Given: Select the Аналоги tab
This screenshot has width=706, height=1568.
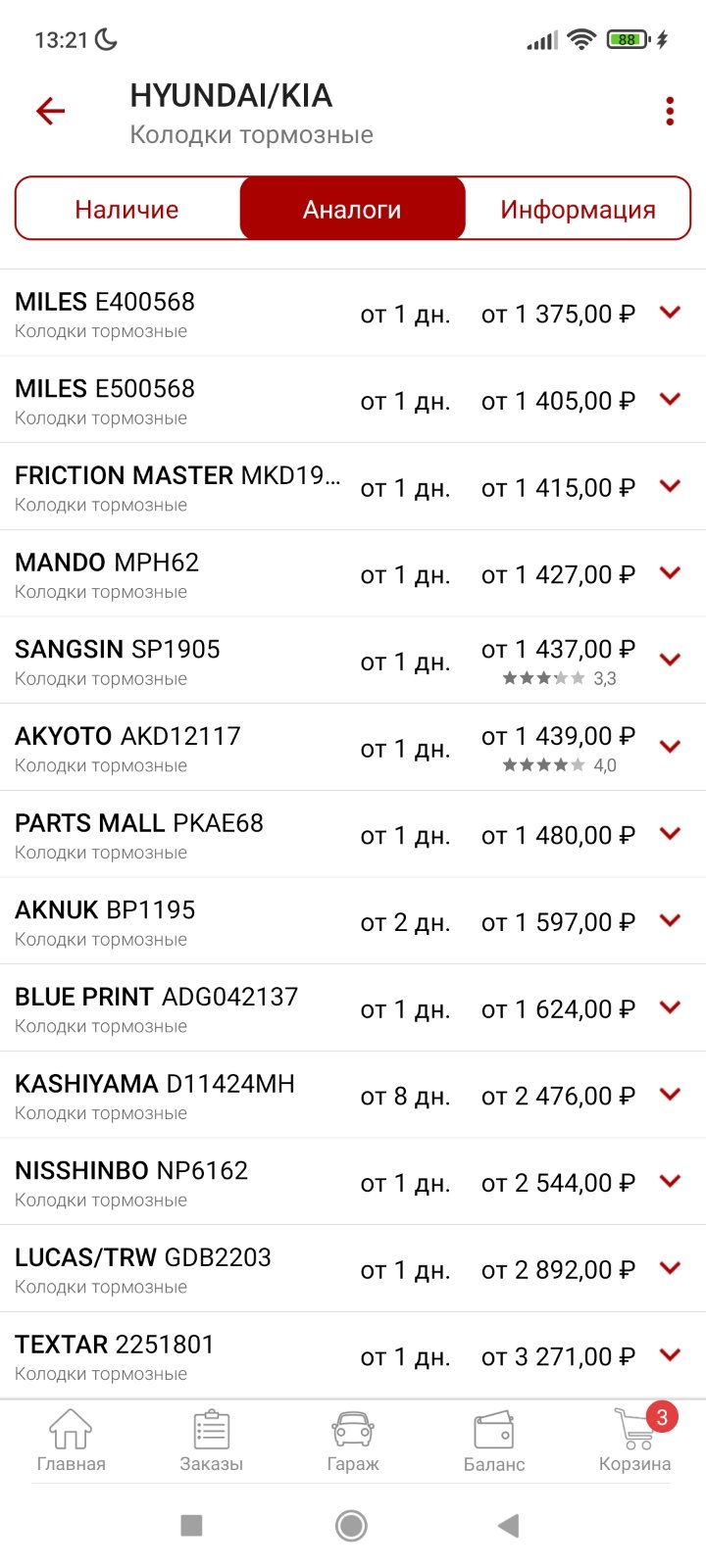Looking at the screenshot, I should point(352,209).
